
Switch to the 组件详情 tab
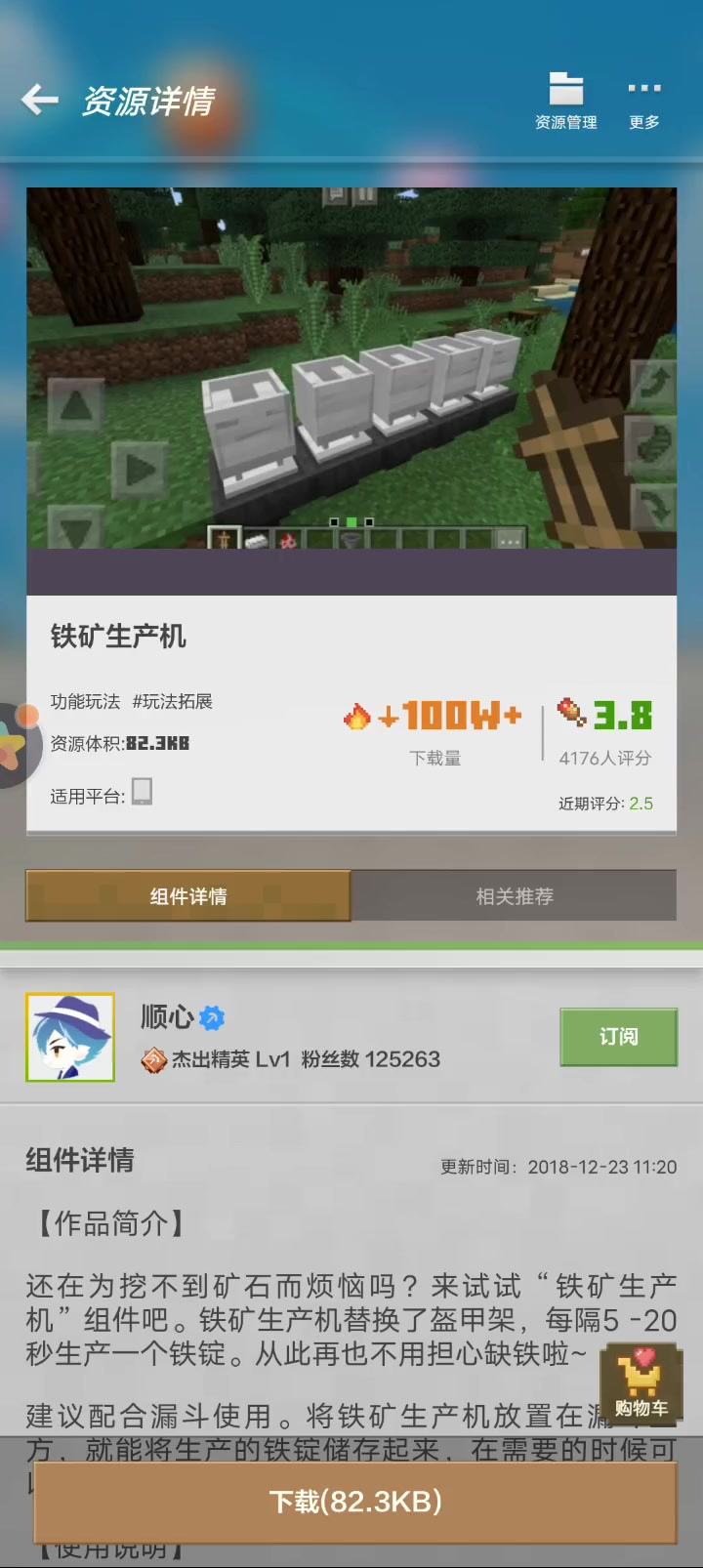point(188,896)
